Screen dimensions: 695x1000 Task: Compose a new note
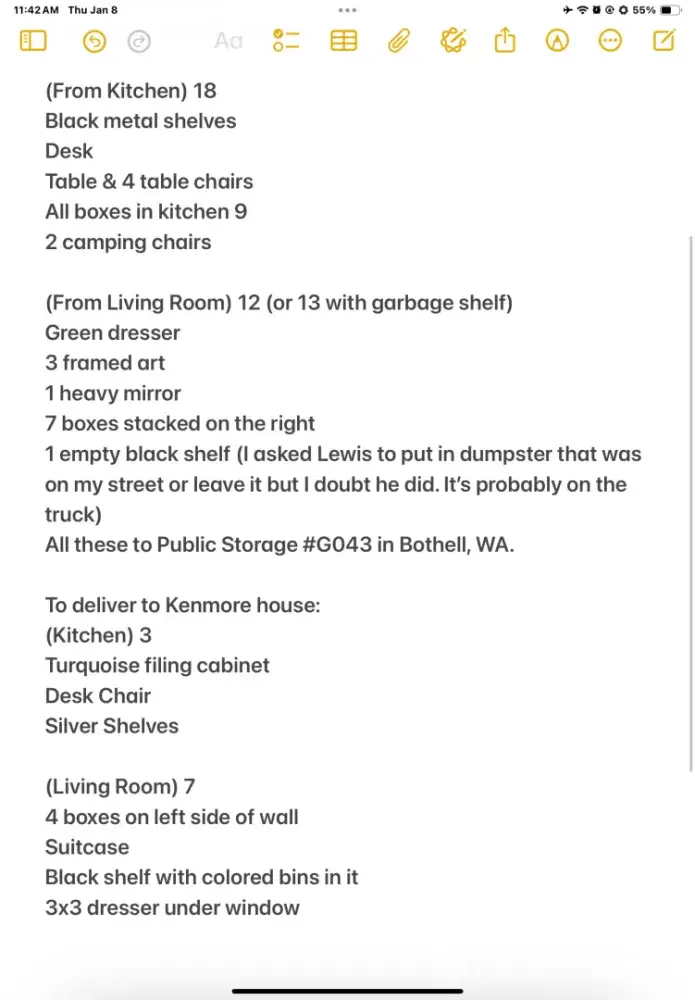[663, 41]
